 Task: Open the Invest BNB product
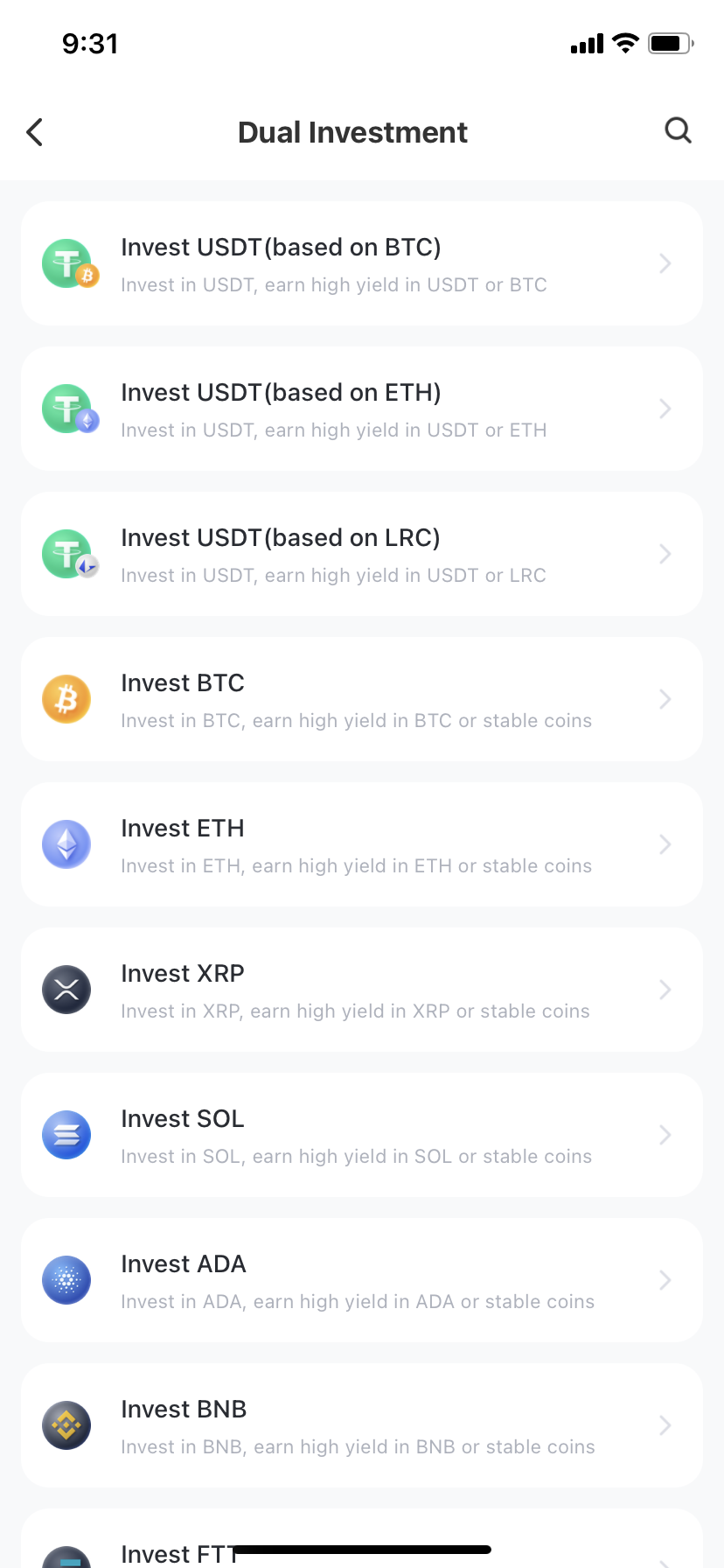point(362,1425)
